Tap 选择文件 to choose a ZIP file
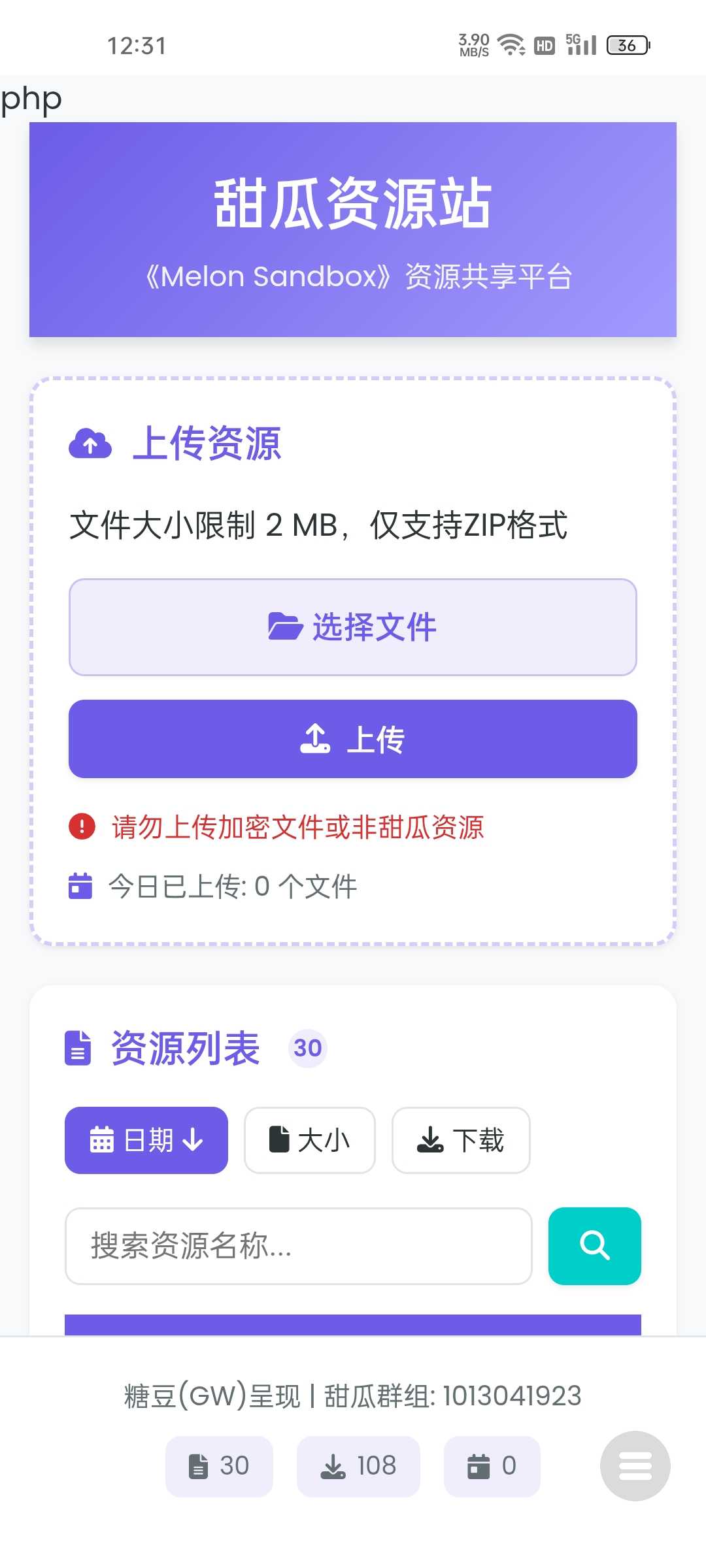 tap(353, 627)
